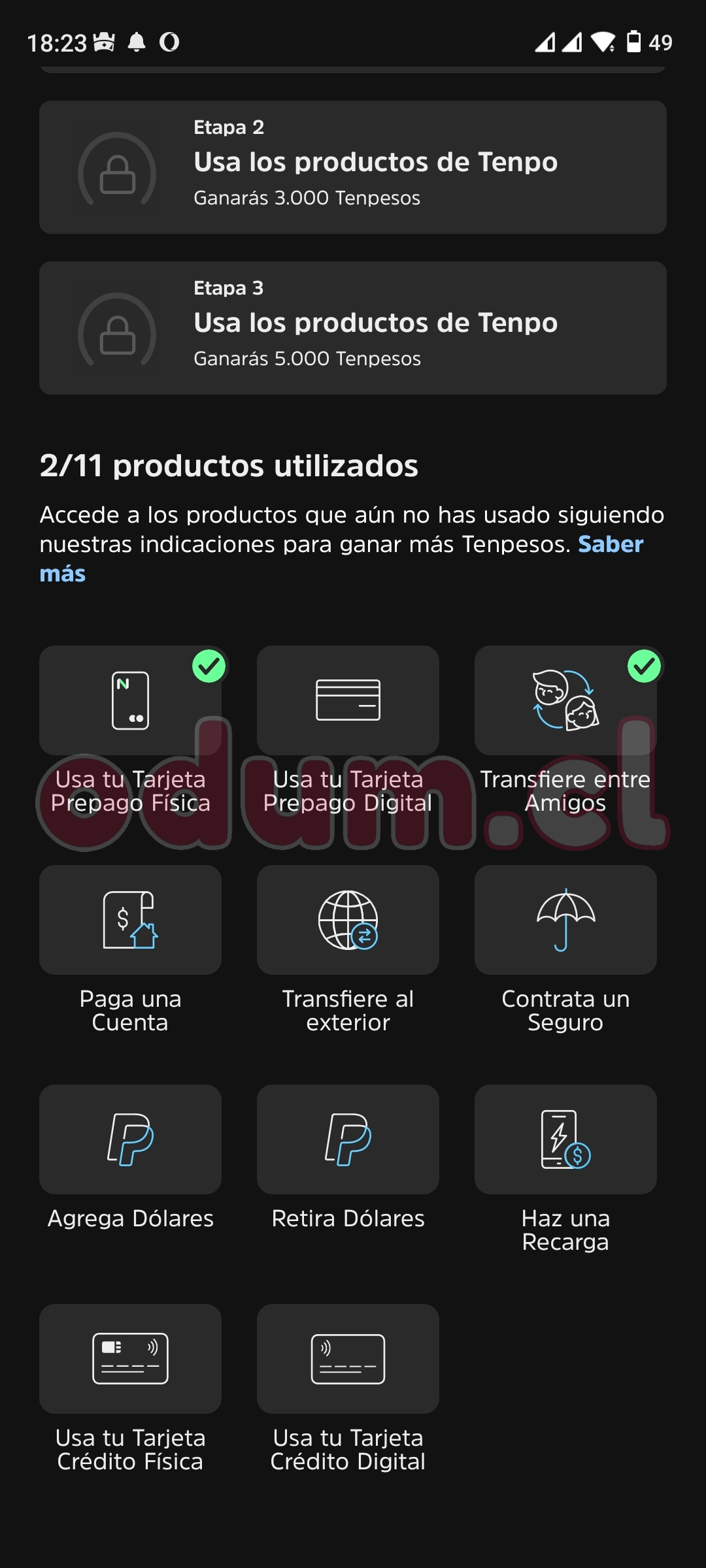Screen dimensions: 706x1568
Task: Open Paga una Cuenta tile
Action: point(130,920)
